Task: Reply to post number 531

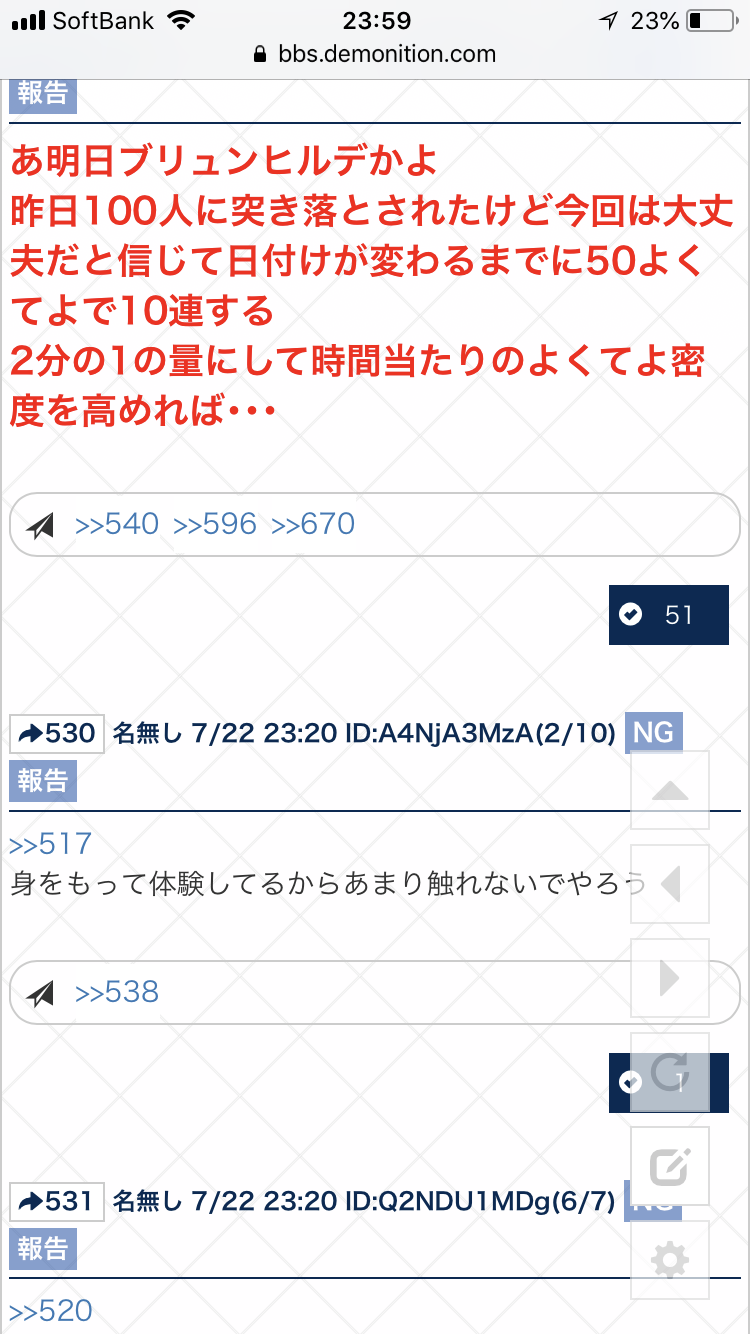Action: (x=57, y=1201)
